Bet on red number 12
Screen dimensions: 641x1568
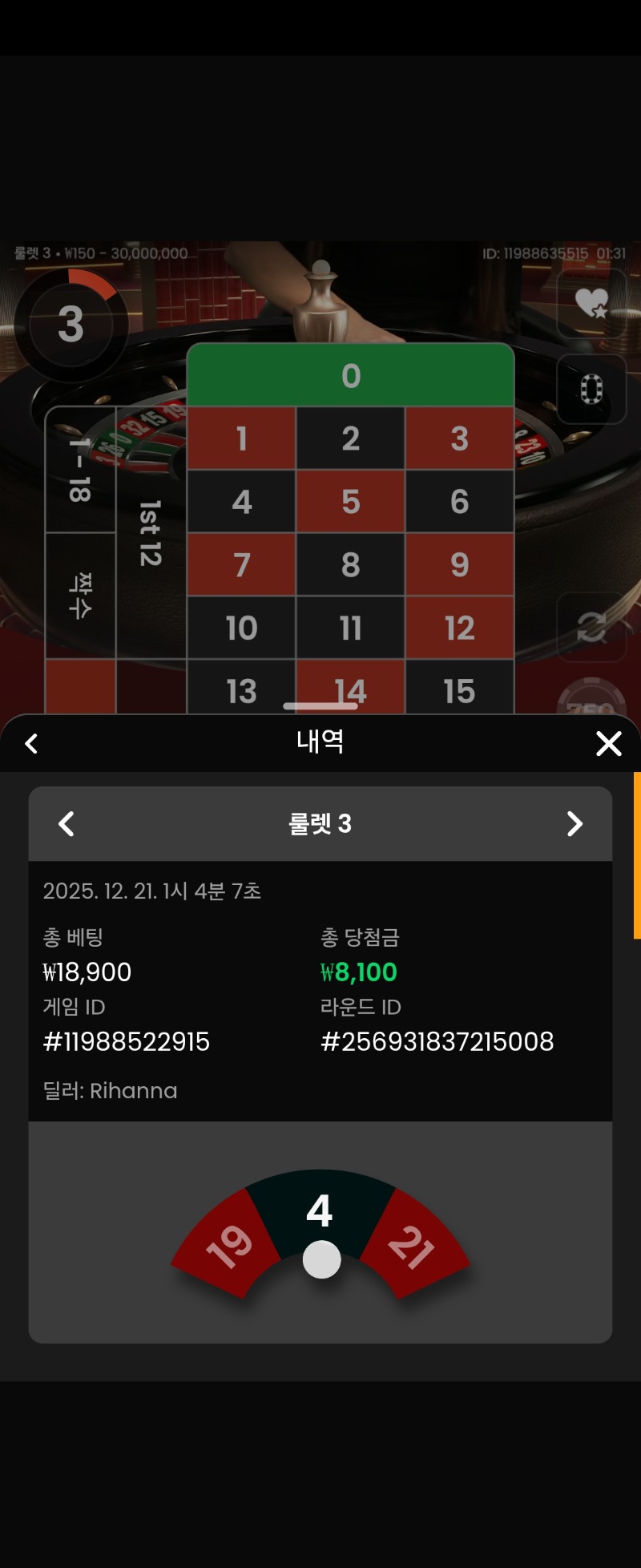pos(459,628)
